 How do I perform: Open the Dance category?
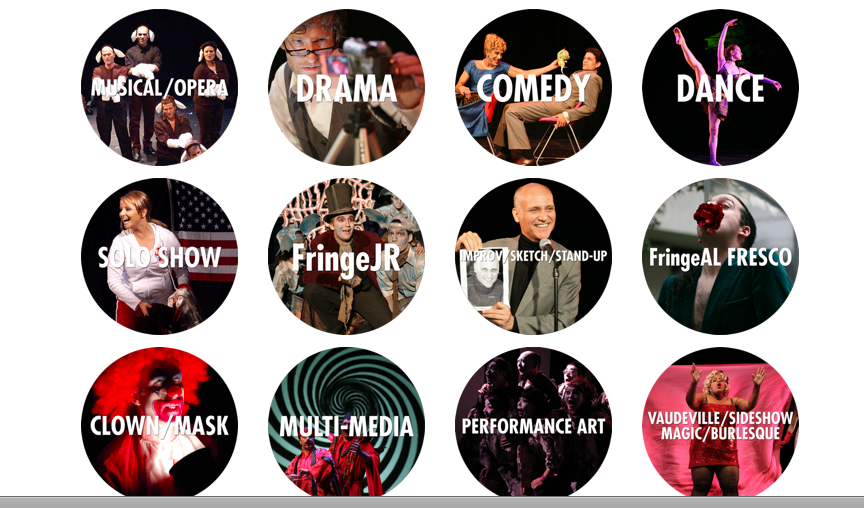[720, 88]
